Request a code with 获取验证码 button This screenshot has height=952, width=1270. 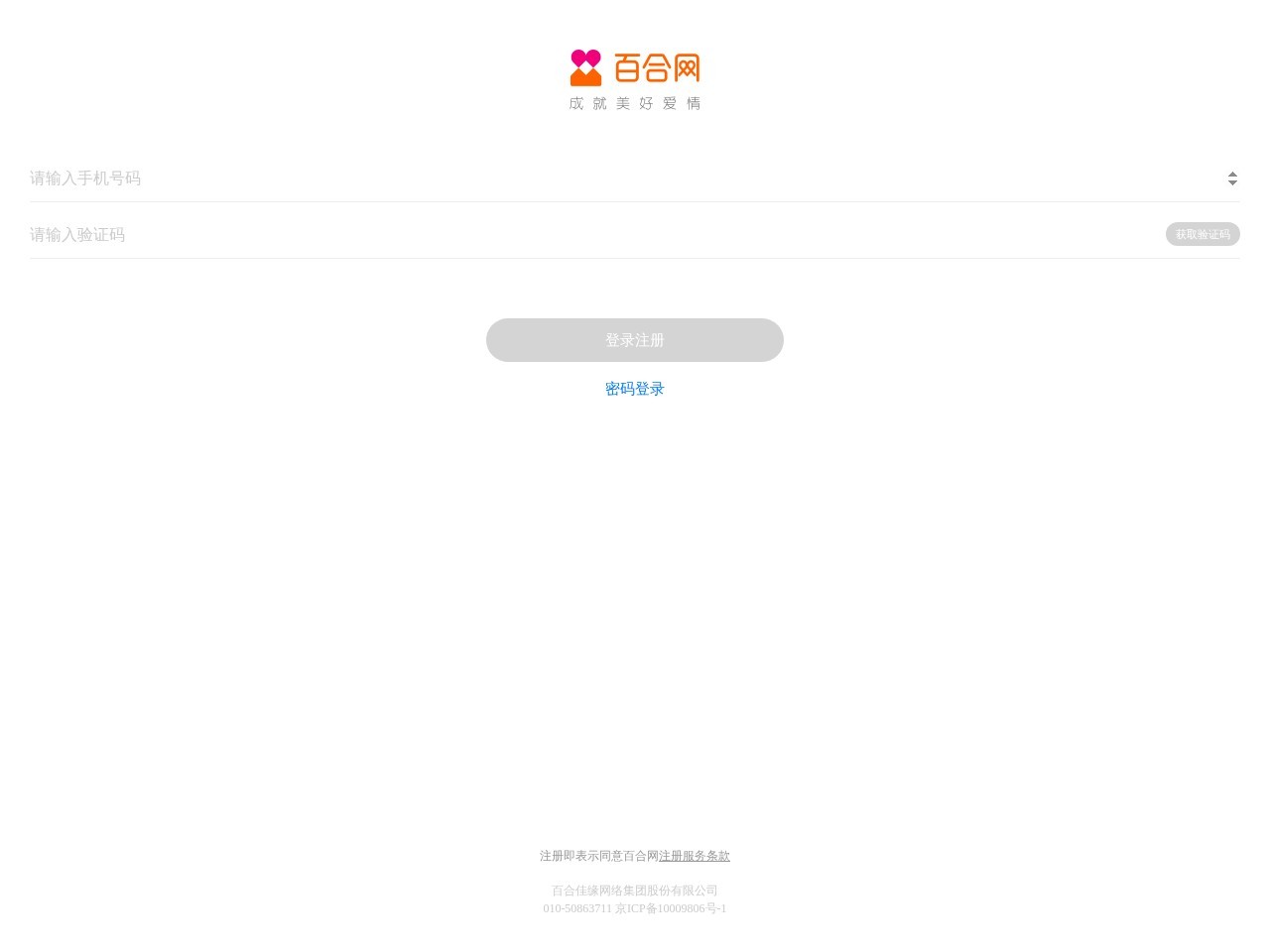click(1202, 235)
